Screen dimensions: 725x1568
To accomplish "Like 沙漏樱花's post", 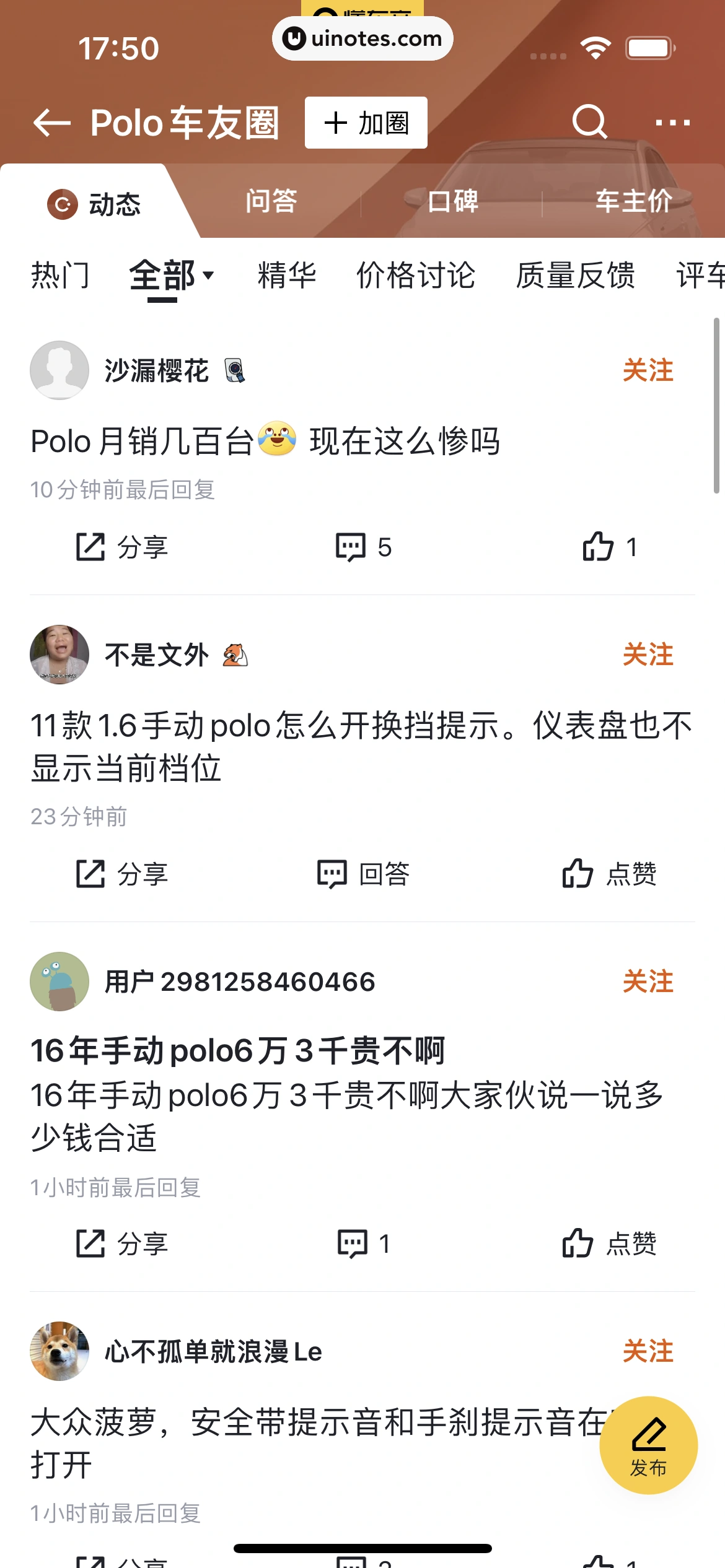I will pos(609,547).
